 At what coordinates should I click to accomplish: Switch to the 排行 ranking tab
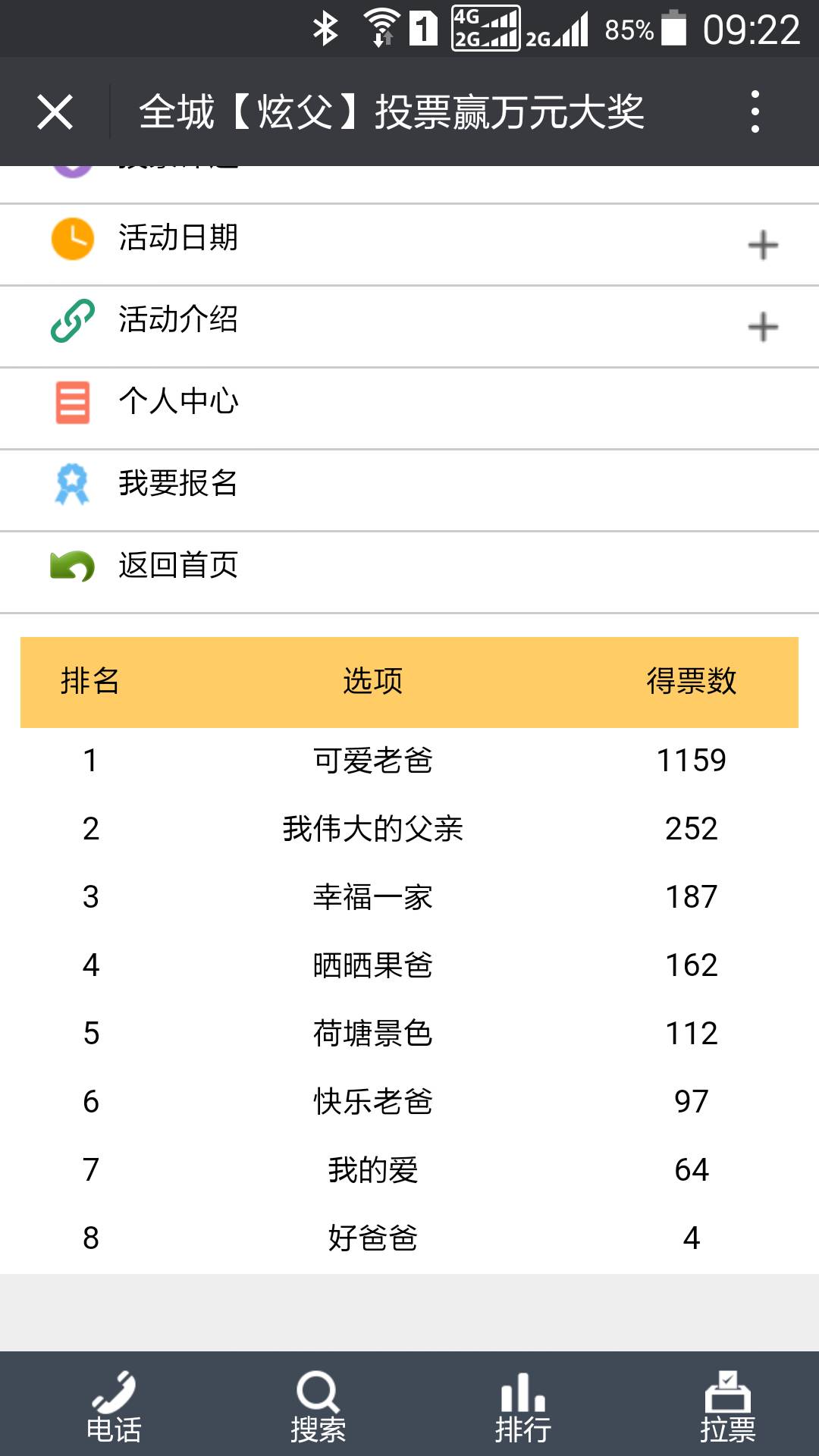click(522, 1405)
